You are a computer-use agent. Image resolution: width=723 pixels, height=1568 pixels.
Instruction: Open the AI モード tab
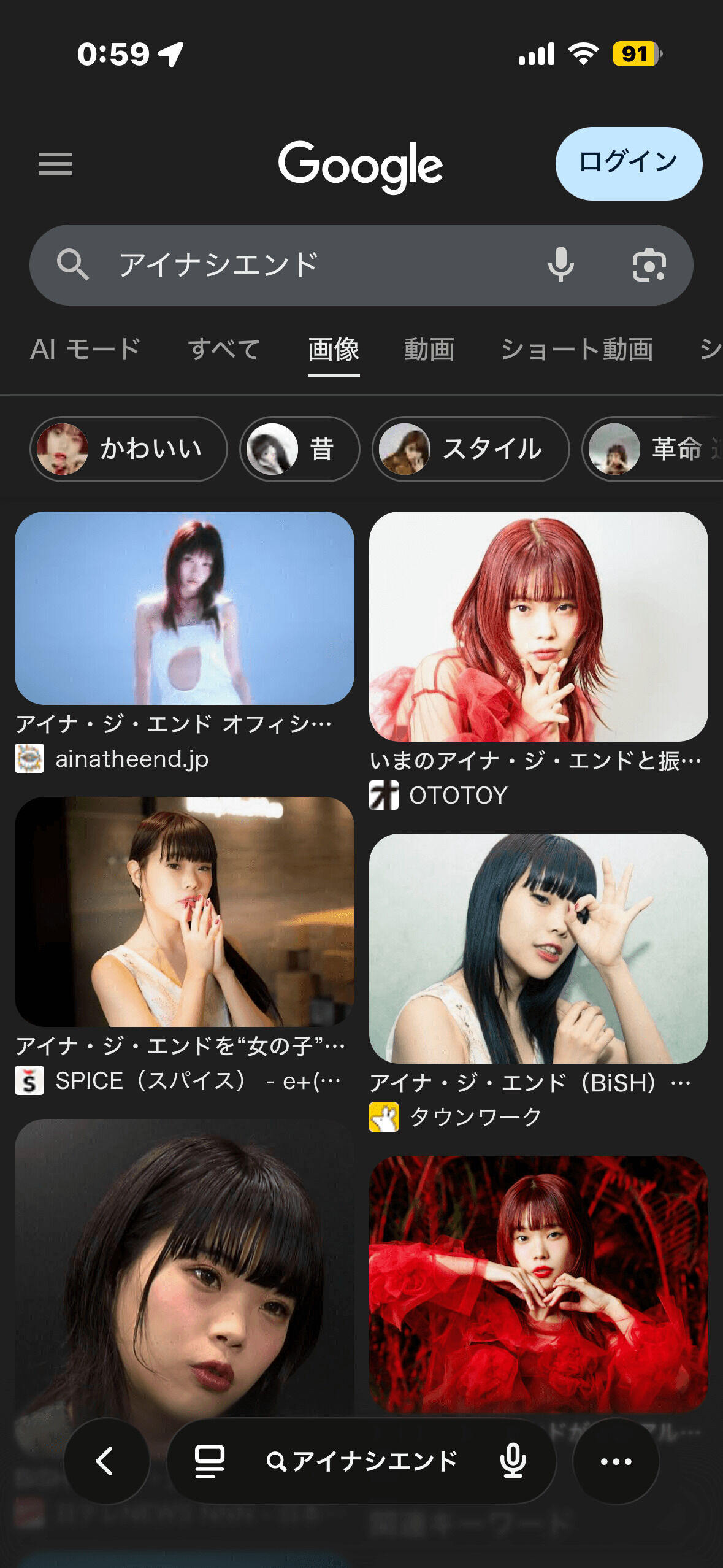point(86,350)
